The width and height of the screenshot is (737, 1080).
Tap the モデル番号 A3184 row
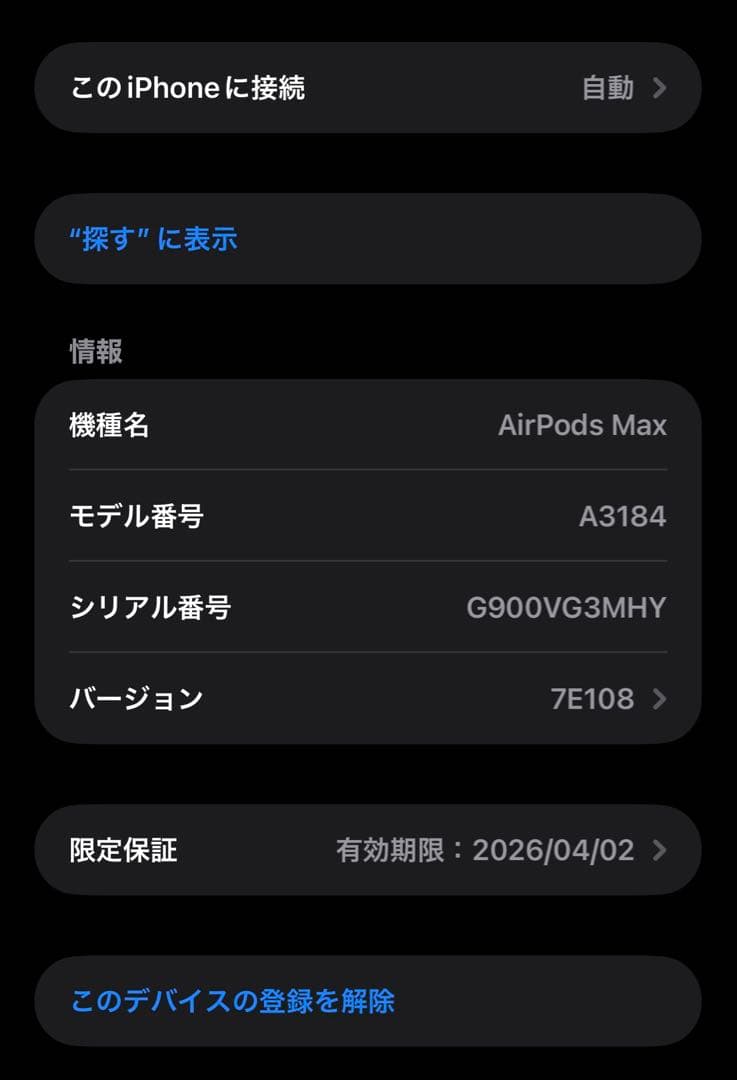click(368, 516)
